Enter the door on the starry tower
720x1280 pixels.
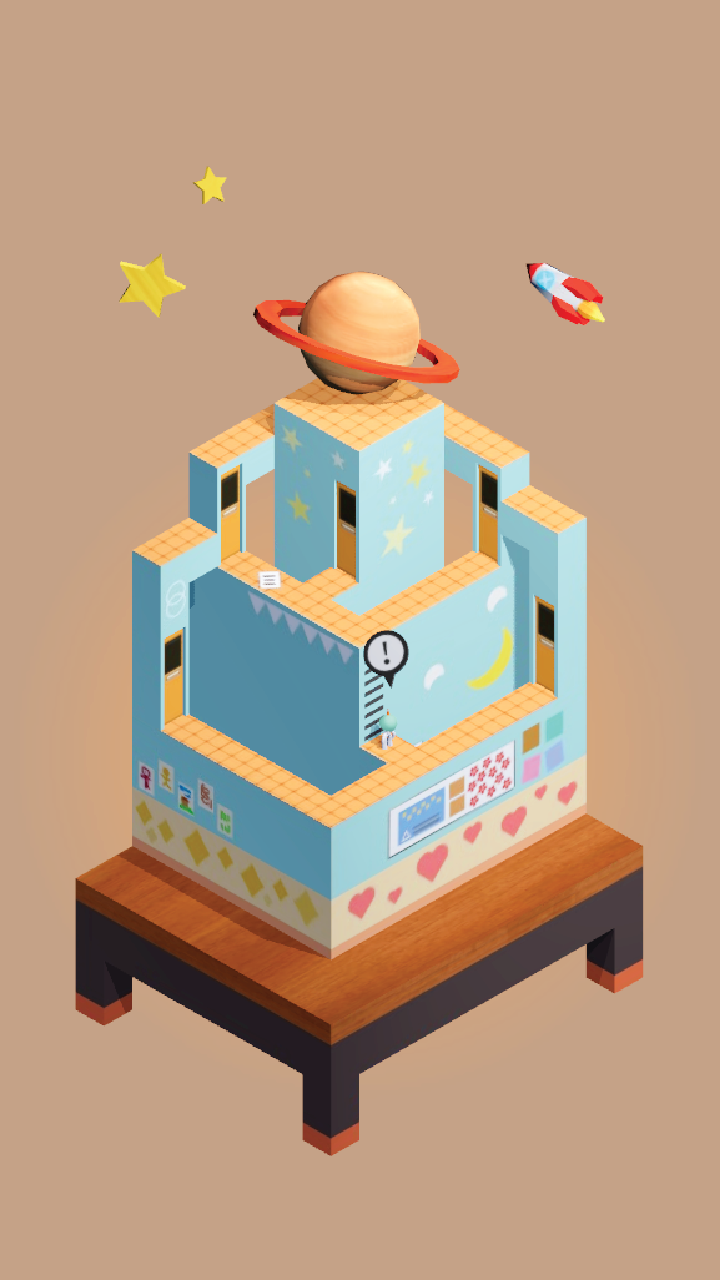(x=347, y=530)
